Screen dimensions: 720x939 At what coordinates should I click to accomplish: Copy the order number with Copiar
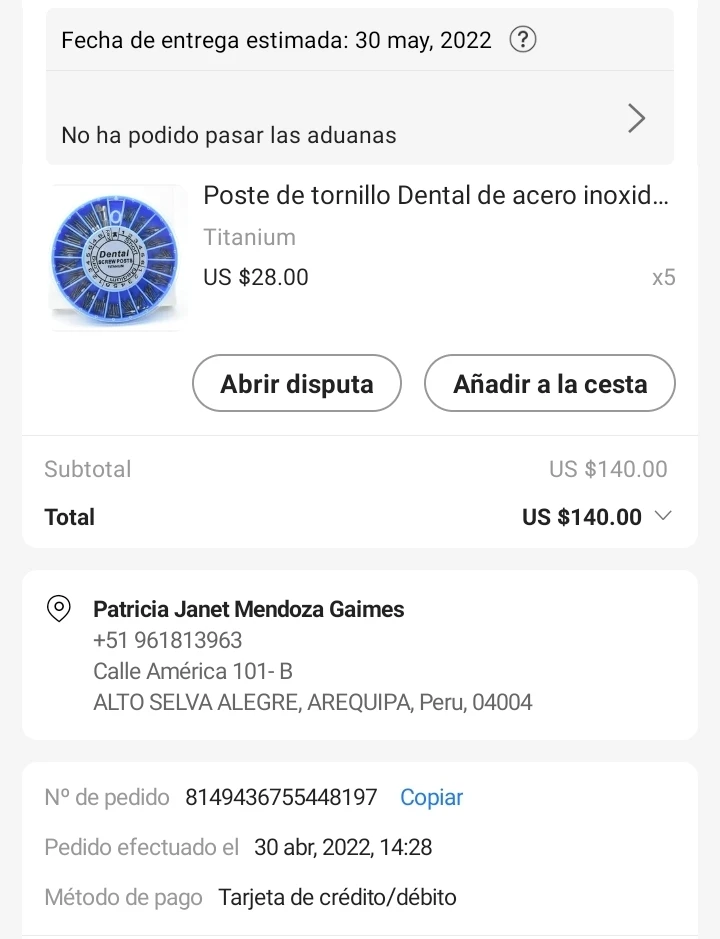(x=431, y=797)
